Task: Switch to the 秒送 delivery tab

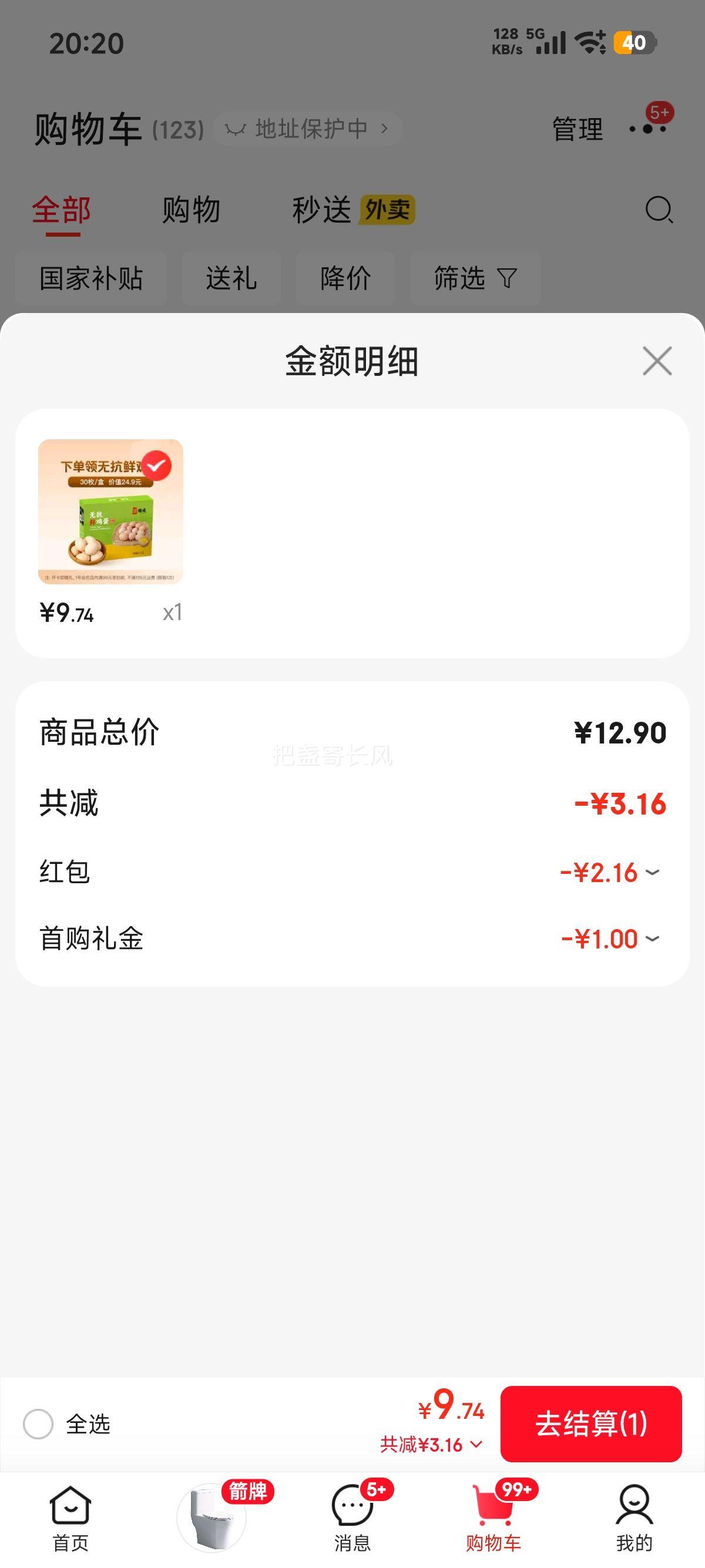Action: 323,210
